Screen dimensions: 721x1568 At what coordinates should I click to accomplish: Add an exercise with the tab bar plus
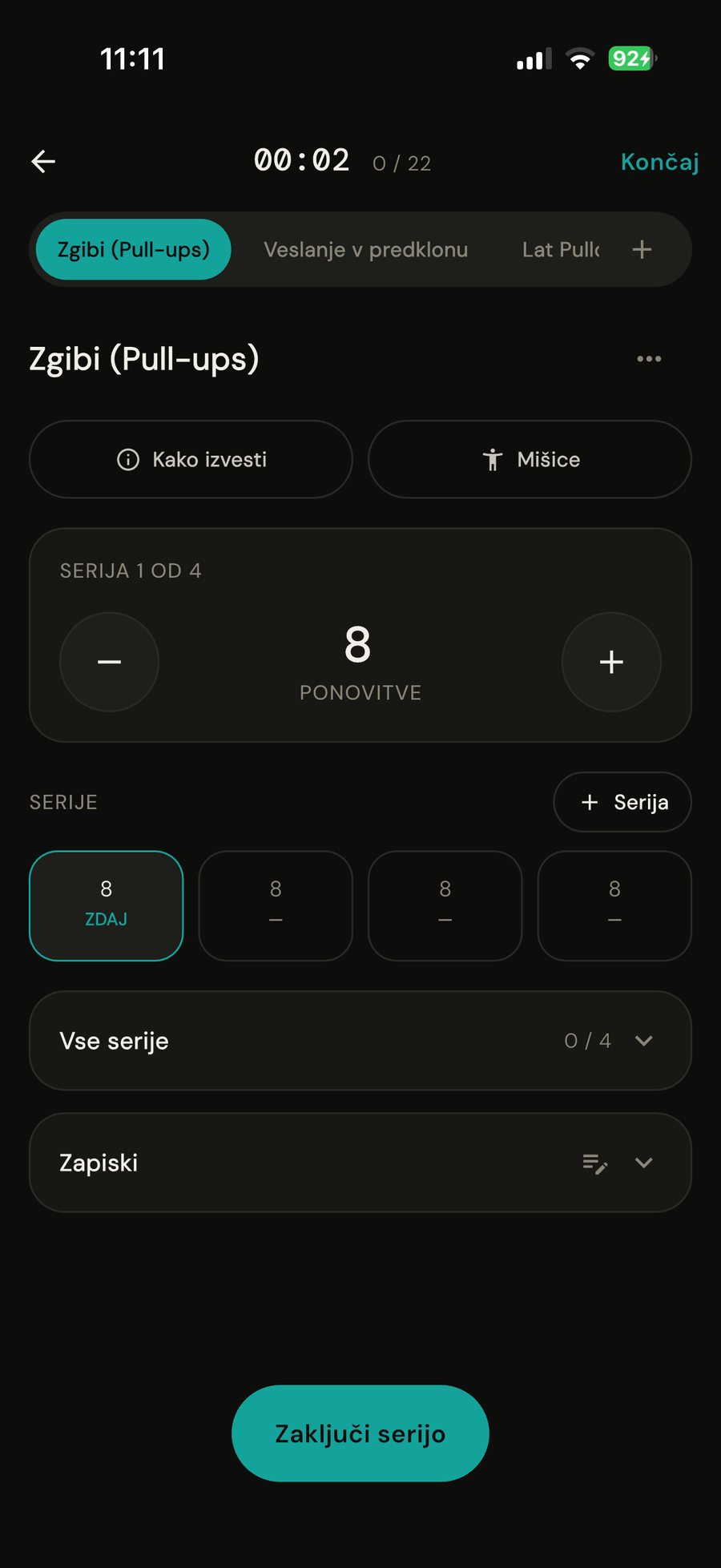coord(642,249)
